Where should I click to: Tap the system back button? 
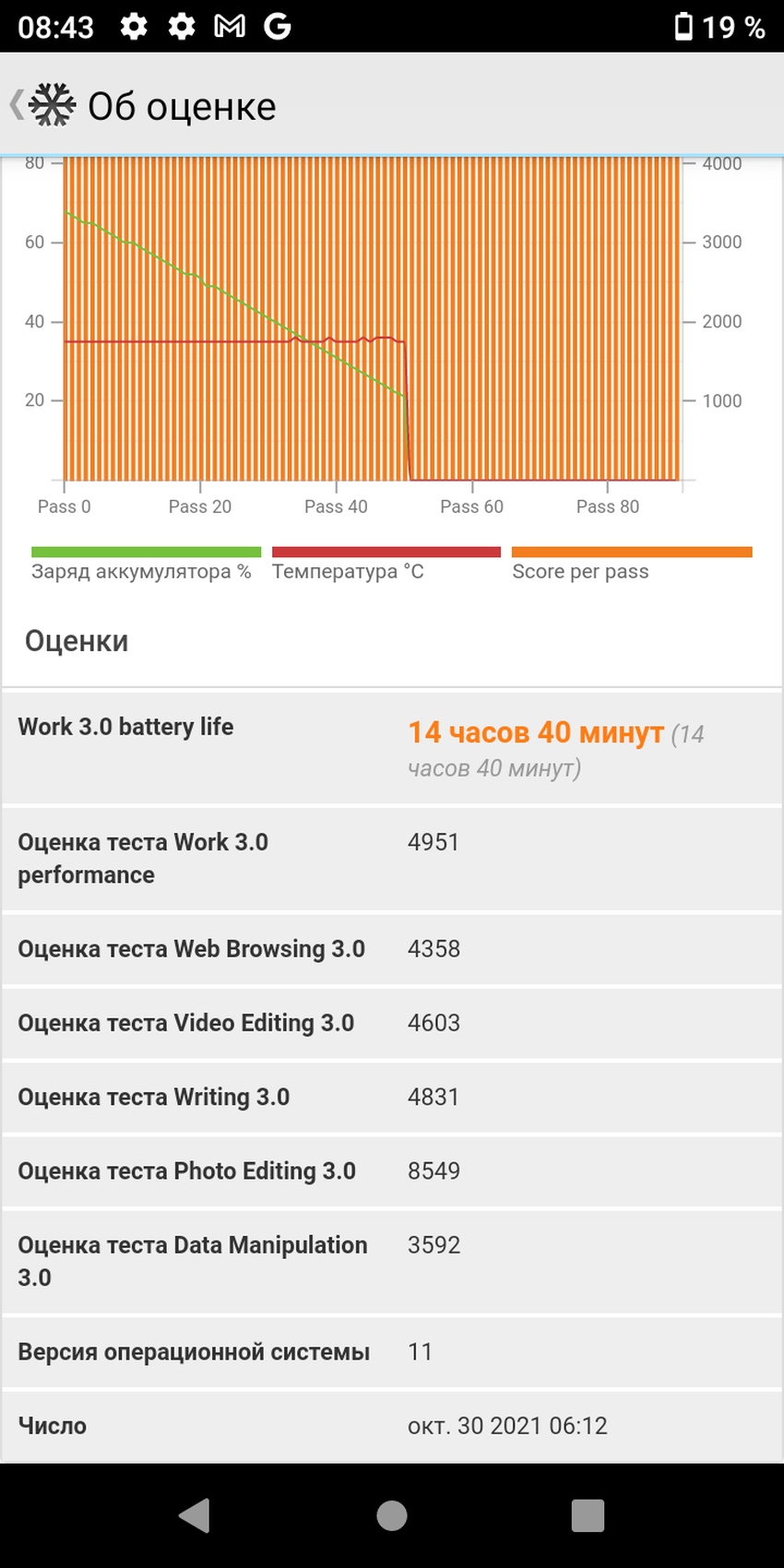(x=195, y=1515)
